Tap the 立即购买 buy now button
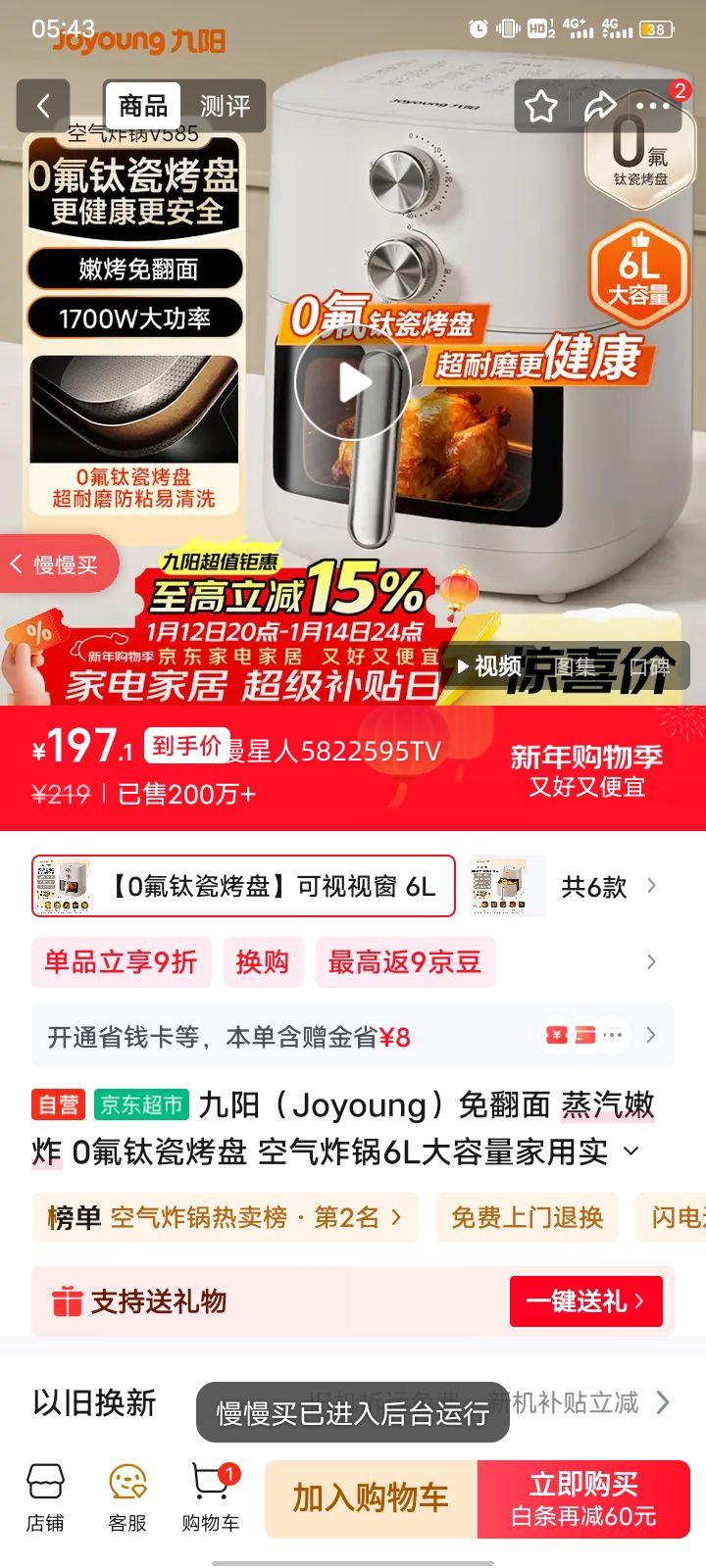Screen dimensions: 706x1568 click(583, 1497)
